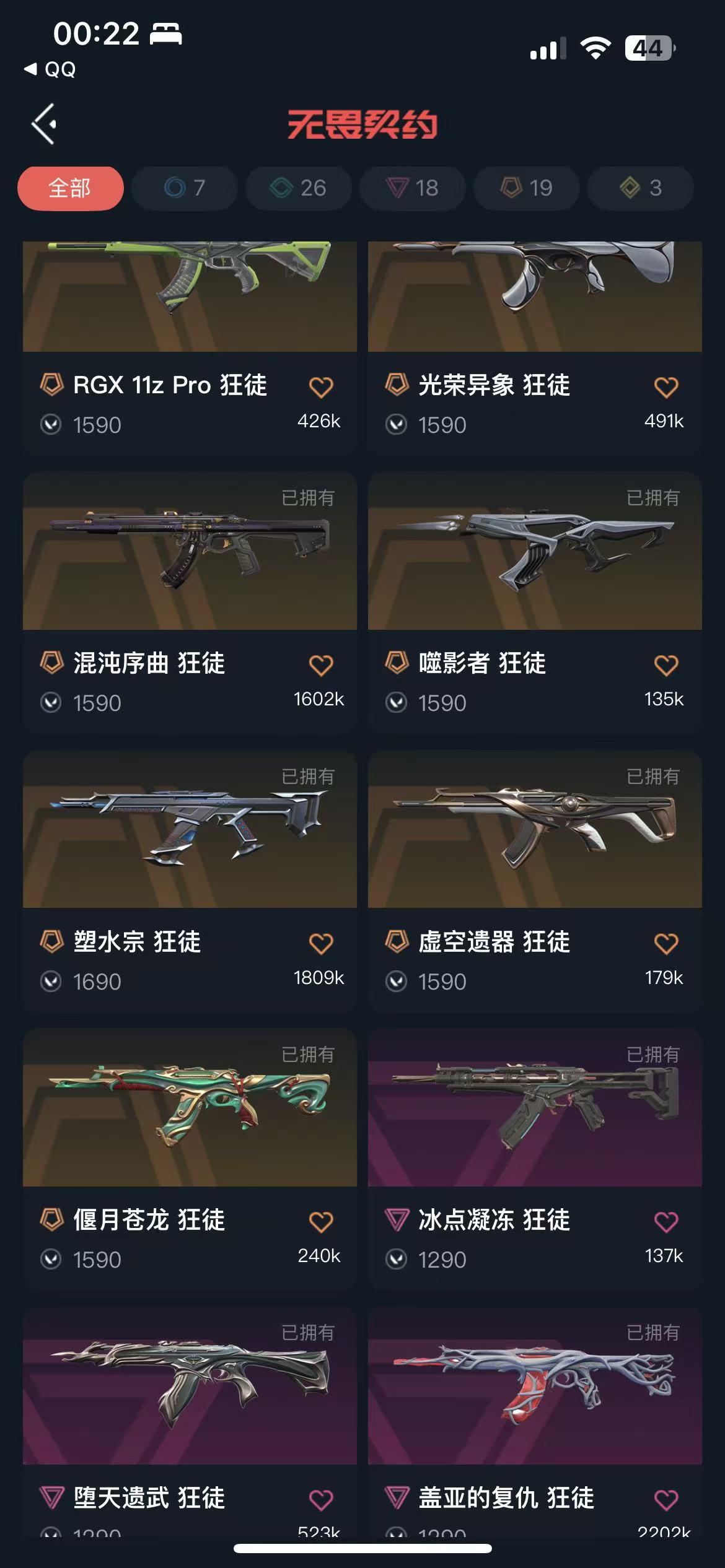
Task: Switch to the green tier tab with 26
Action: (299, 188)
